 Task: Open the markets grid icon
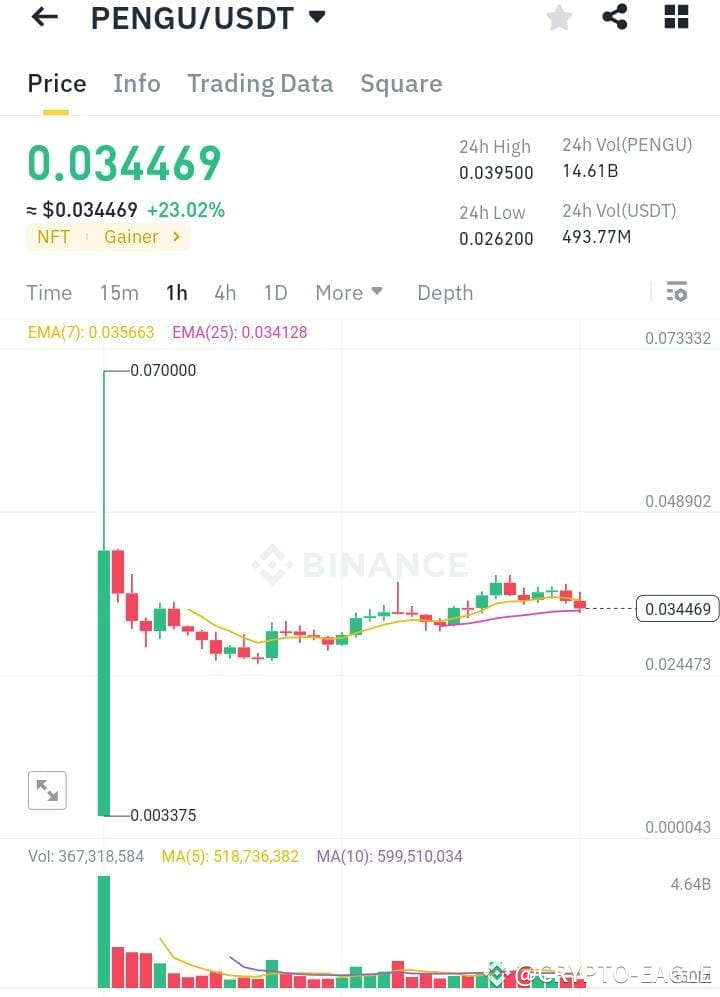click(x=676, y=17)
